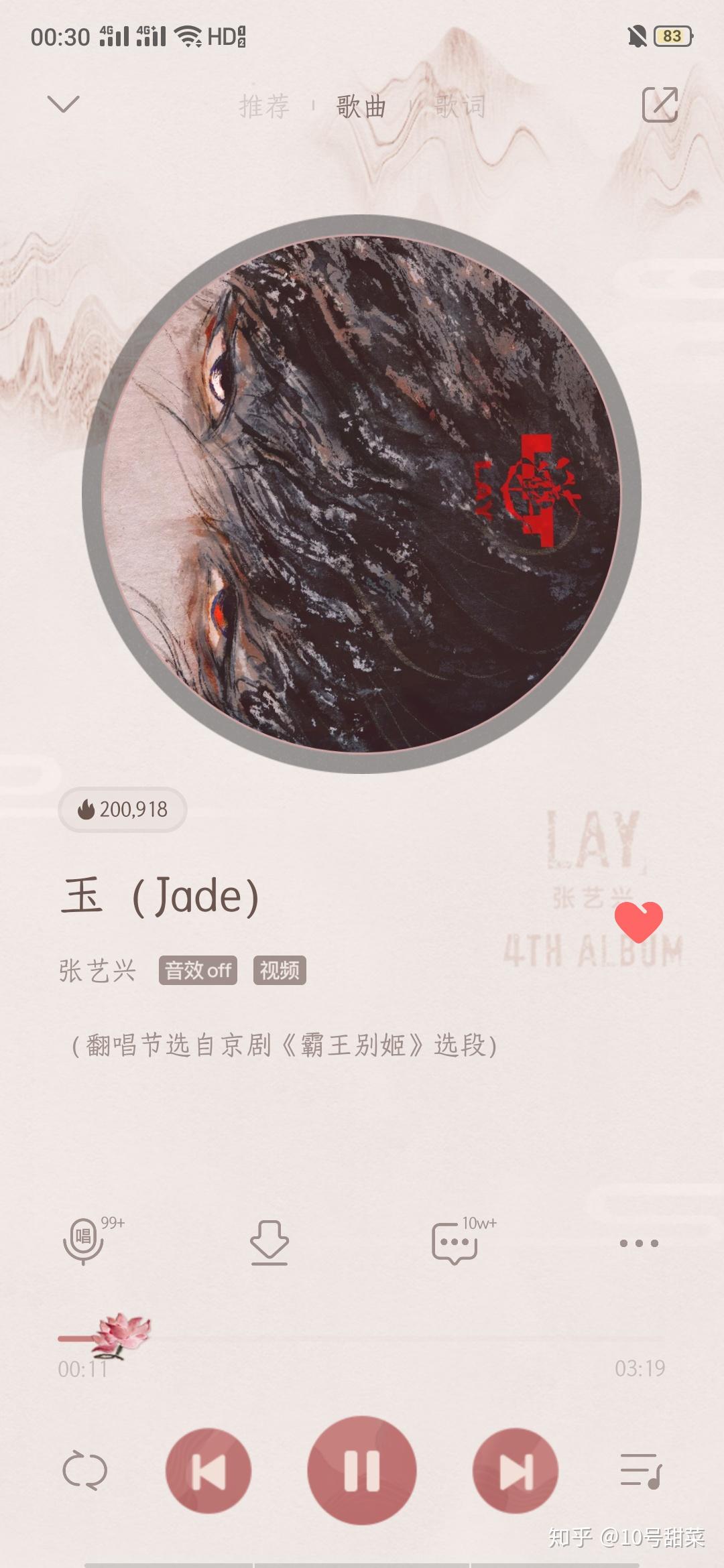Open the 10w+ comments
This screenshot has height=1568, width=724.
(x=456, y=1242)
